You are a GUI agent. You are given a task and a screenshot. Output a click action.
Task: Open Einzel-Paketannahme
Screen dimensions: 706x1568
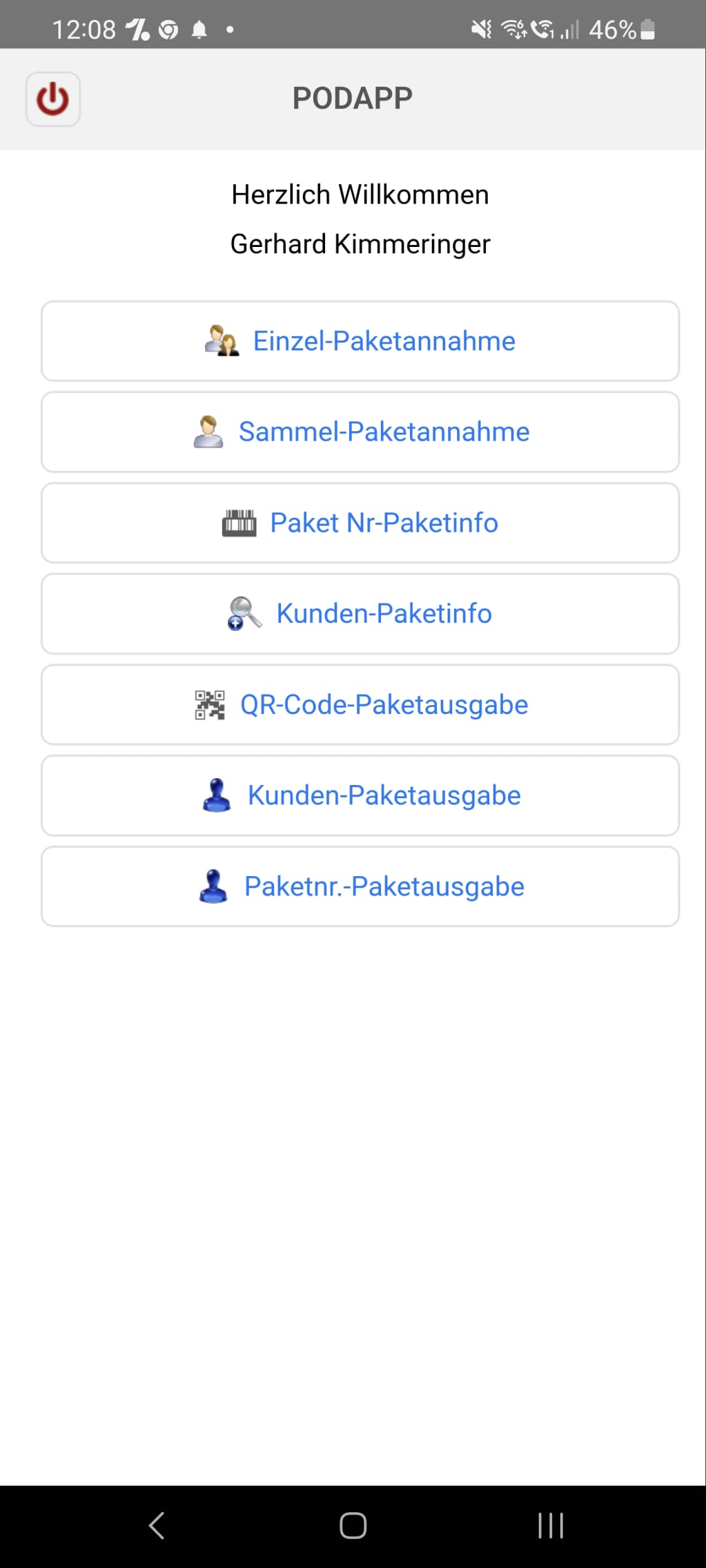pyautogui.click(x=360, y=341)
